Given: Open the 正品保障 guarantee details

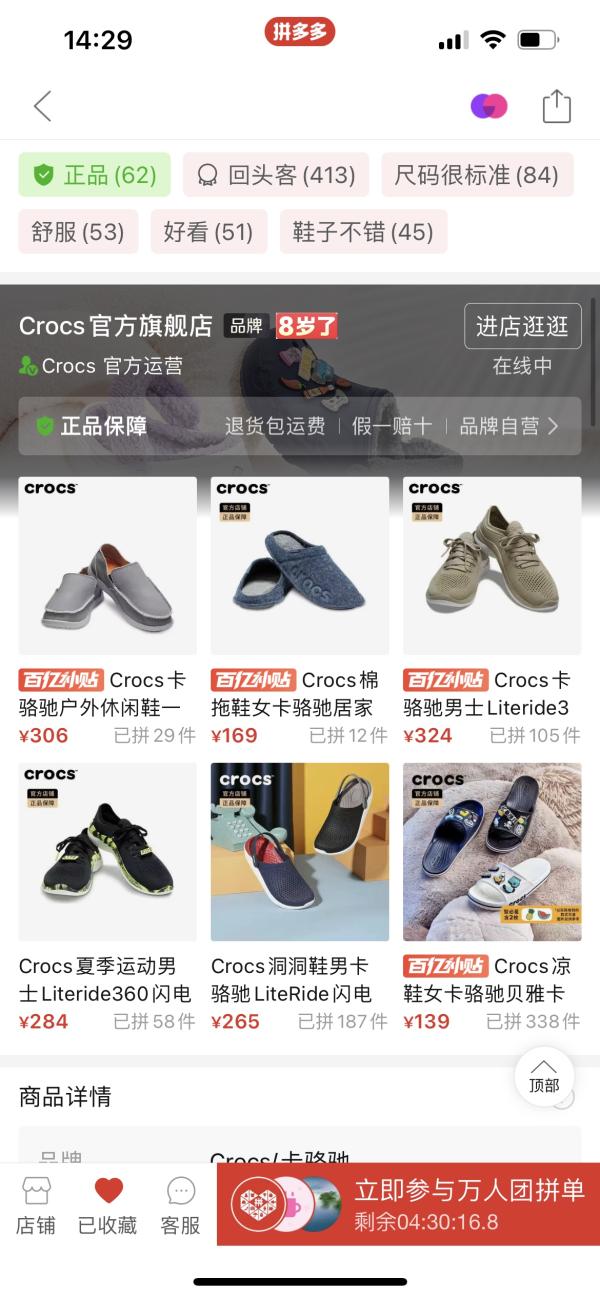Looking at the screenshot, I should 299,426.
